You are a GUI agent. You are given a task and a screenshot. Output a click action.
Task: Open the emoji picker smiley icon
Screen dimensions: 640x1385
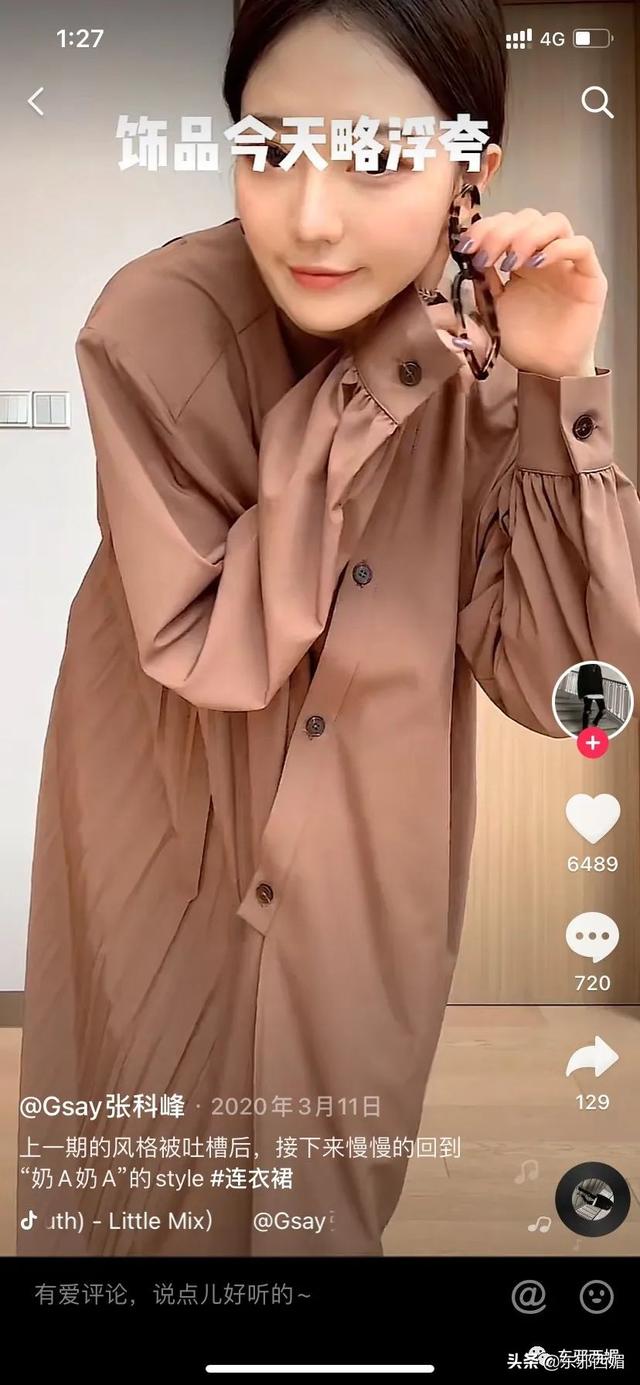coord(597,1296)
